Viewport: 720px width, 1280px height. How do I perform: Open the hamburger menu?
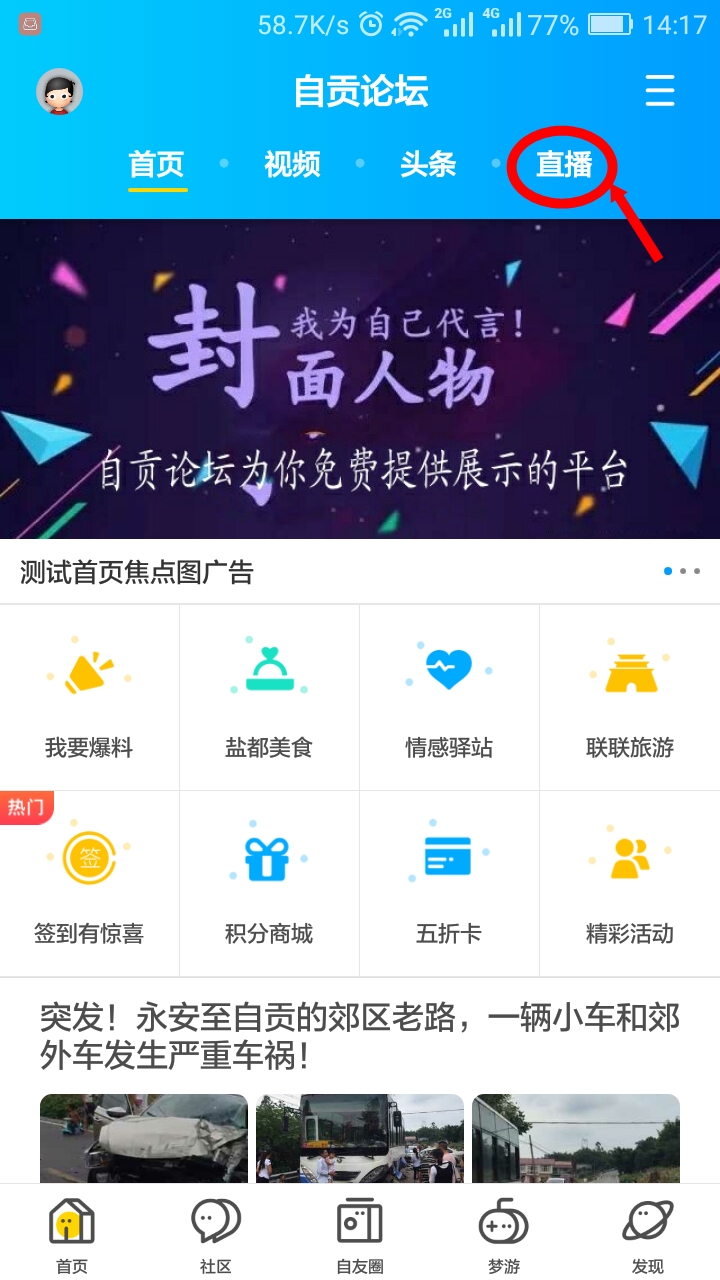(x=659, y=91)
